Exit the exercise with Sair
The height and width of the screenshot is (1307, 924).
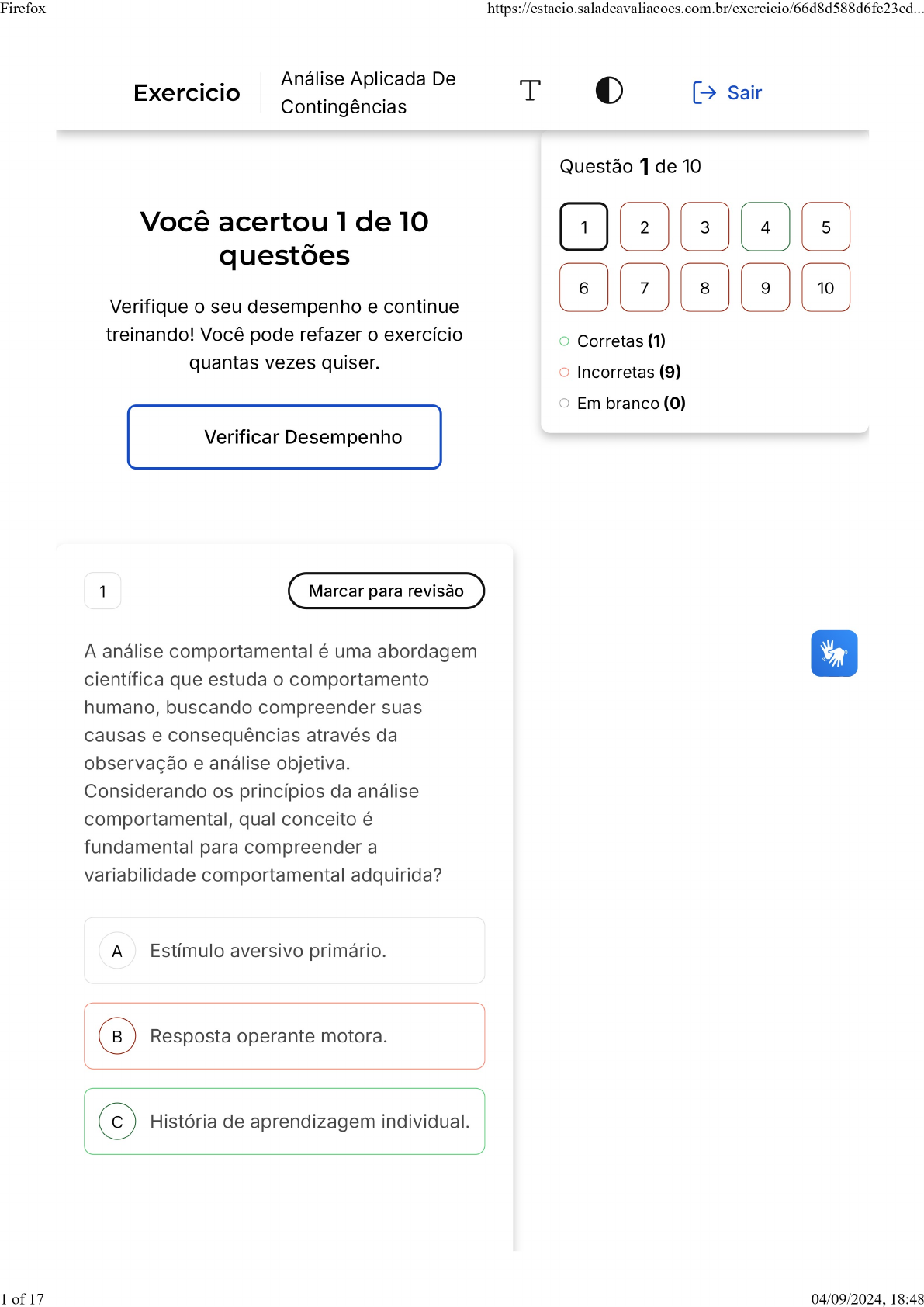tap(727, 92)
